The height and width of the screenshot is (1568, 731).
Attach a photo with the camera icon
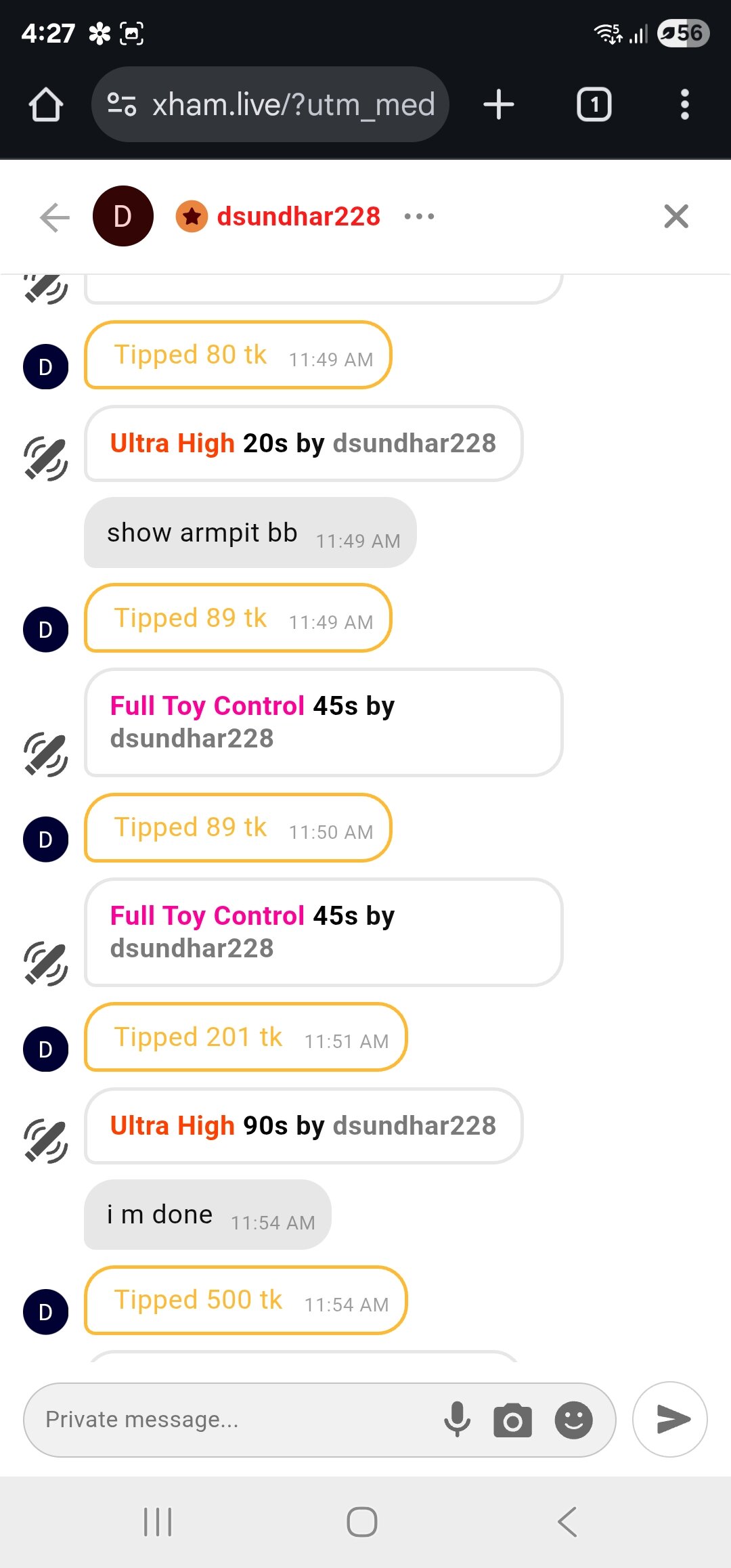[512, 1420]
